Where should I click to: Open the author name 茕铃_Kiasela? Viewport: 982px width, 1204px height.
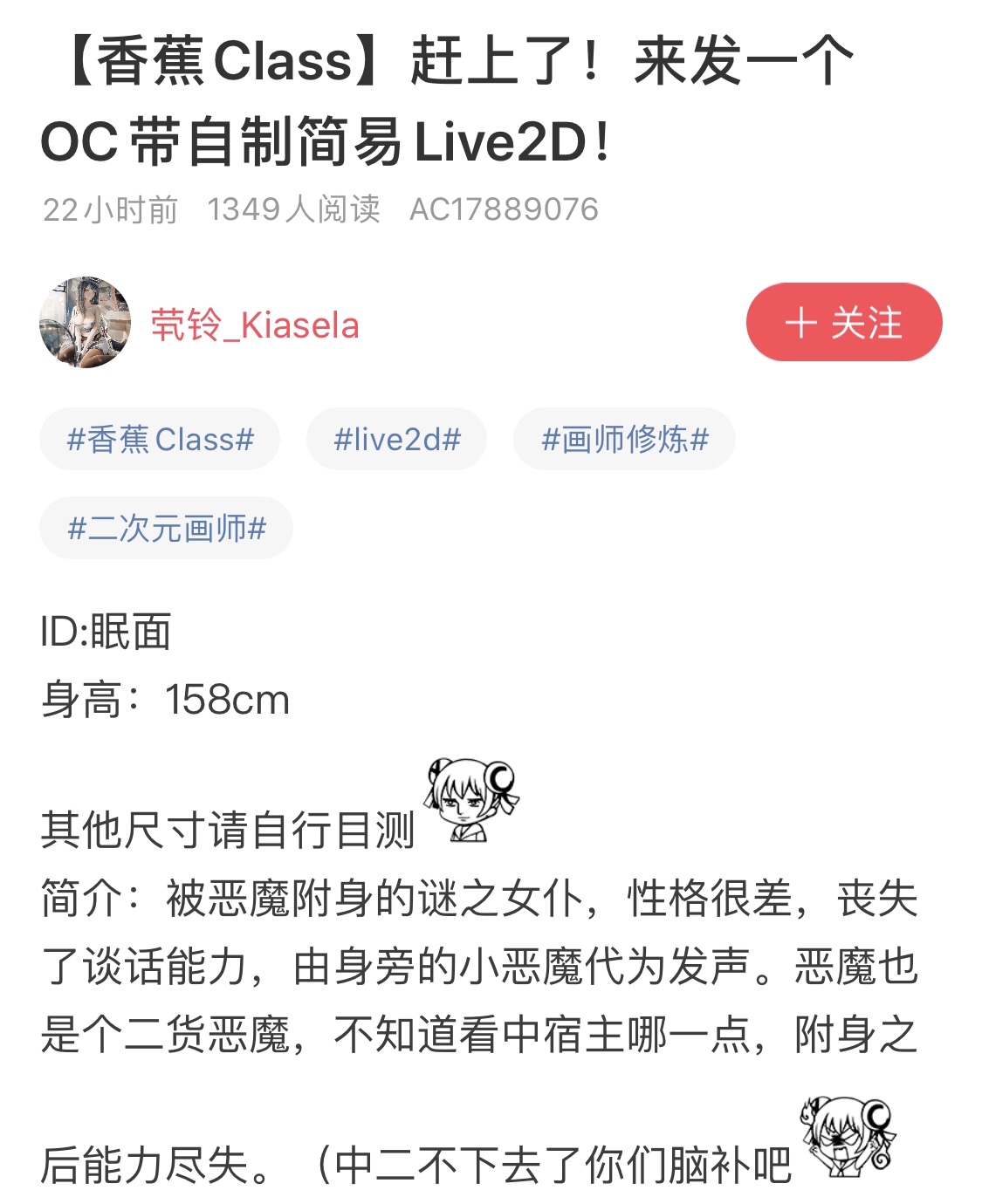pos(254,325)
